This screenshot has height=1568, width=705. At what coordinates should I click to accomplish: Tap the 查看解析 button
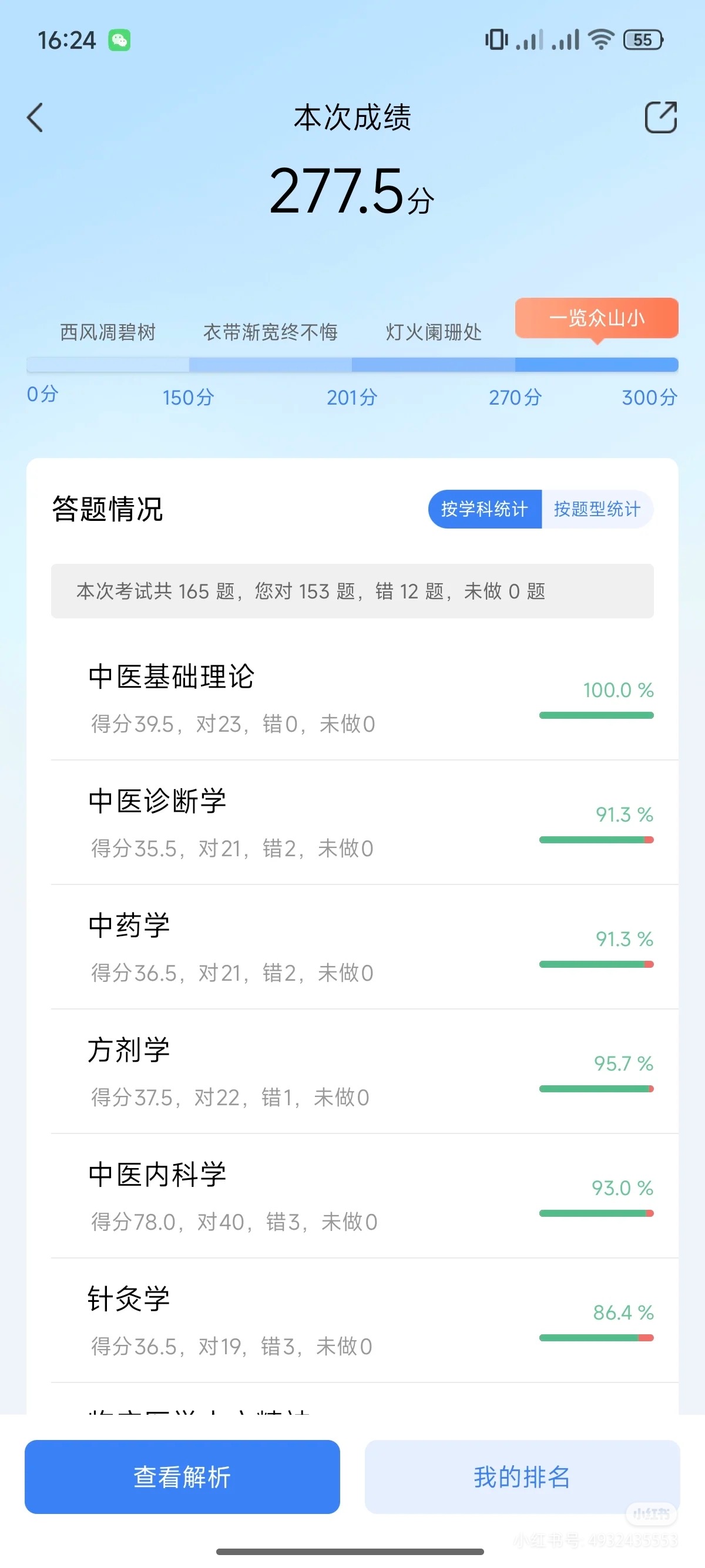tap(182, 1477)
